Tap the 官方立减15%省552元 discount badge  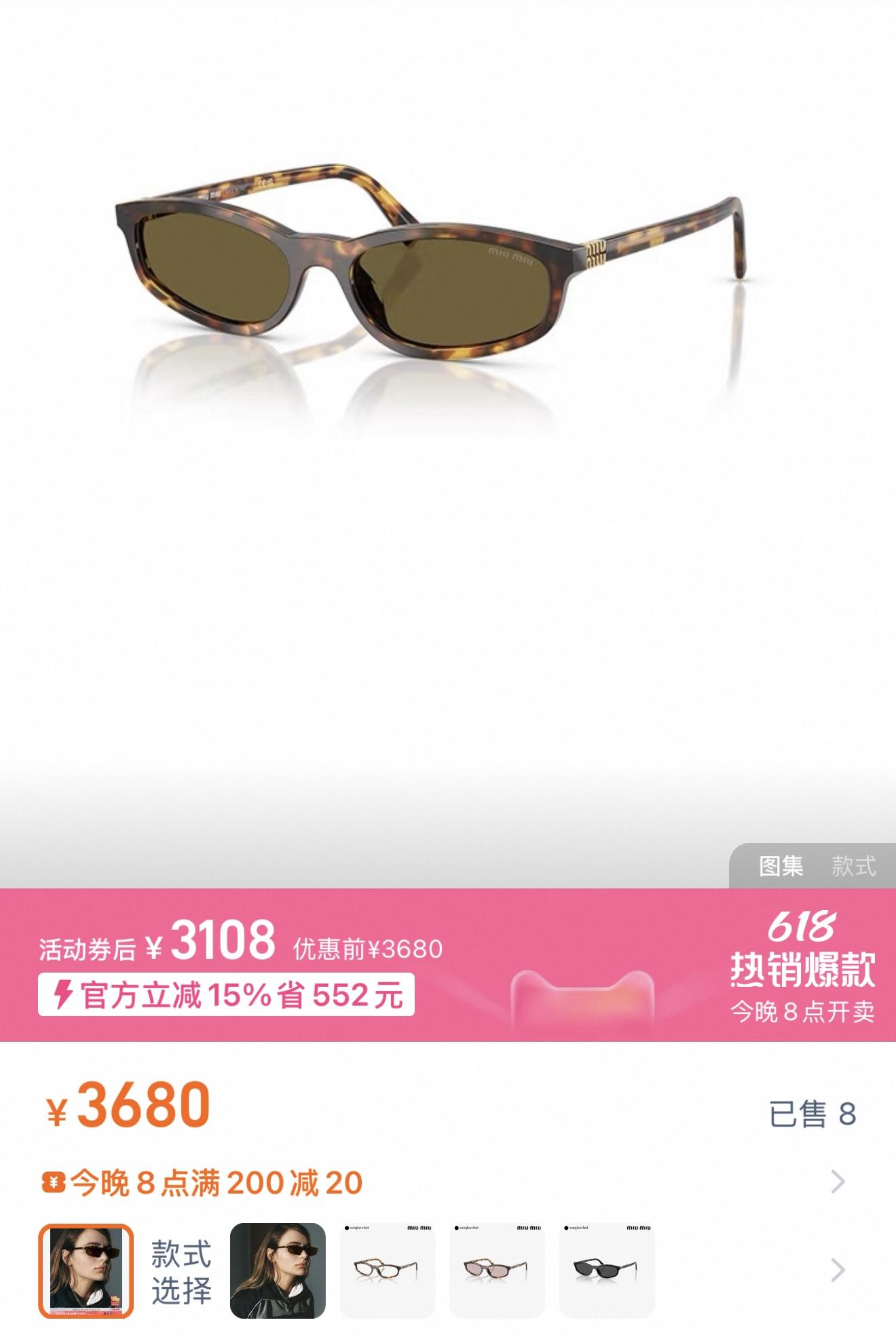click(226, 995)
